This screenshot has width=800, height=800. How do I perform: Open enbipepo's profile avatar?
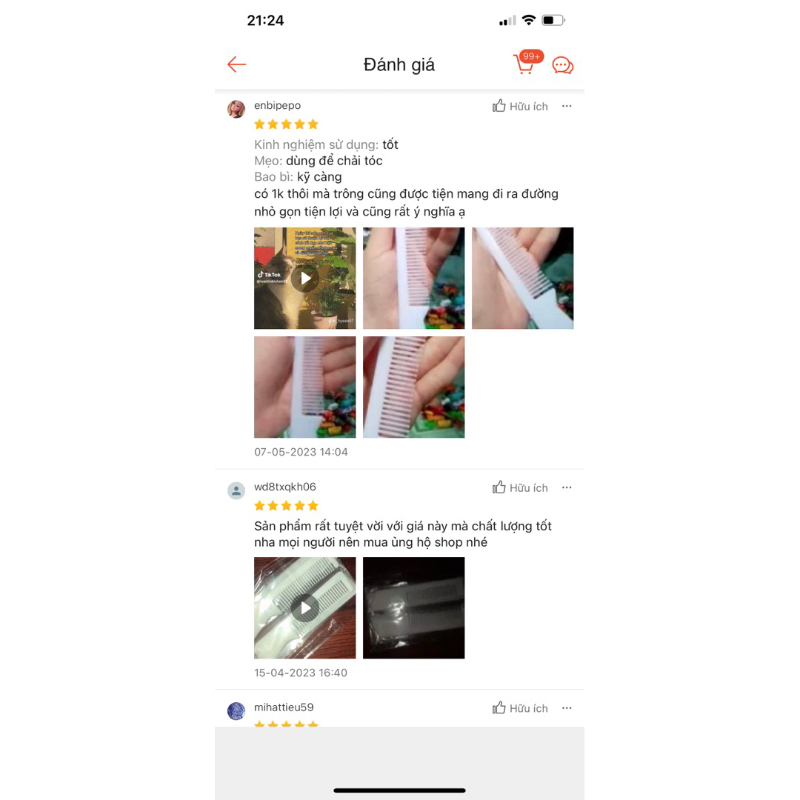[x=236, y=109]
